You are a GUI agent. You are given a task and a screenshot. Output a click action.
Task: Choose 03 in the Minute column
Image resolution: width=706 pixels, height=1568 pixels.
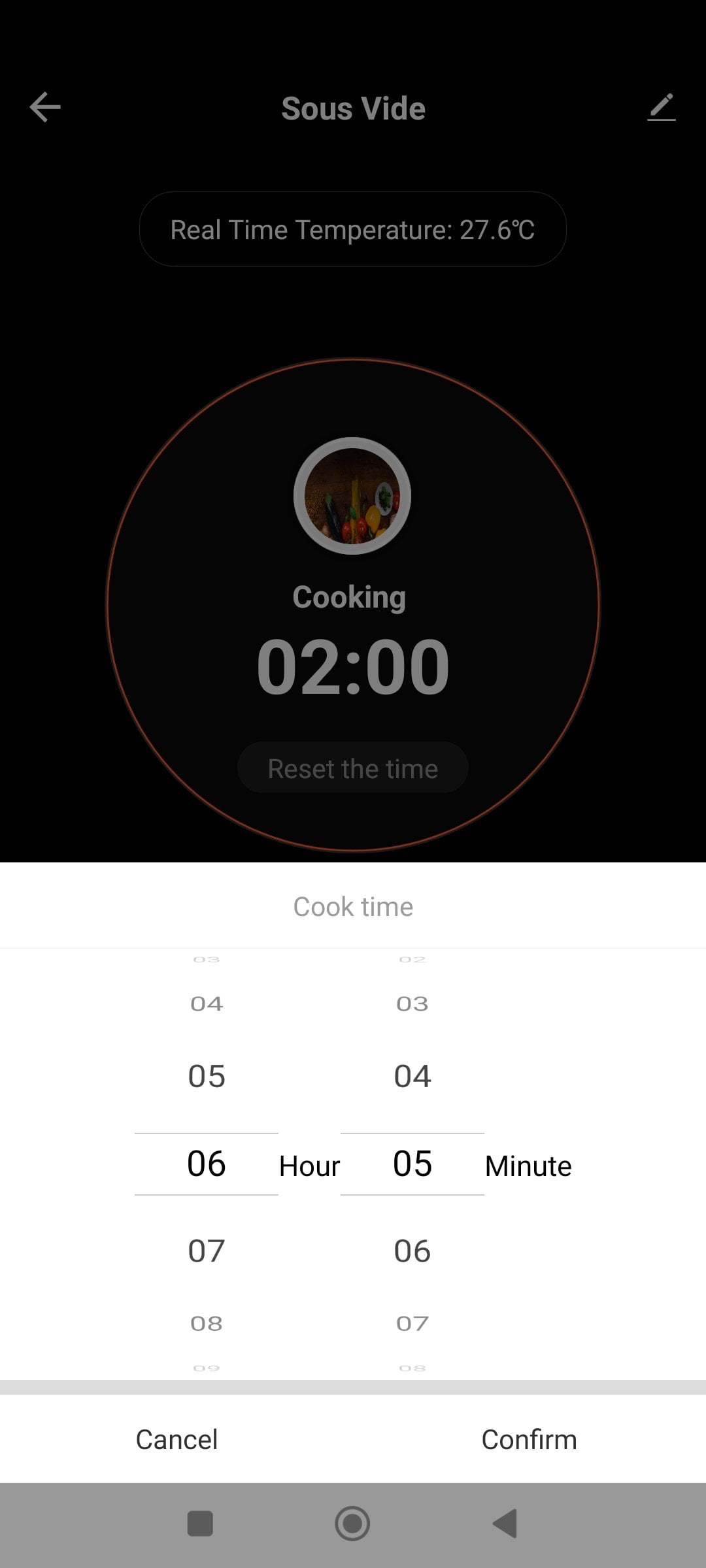[412, 1004]
